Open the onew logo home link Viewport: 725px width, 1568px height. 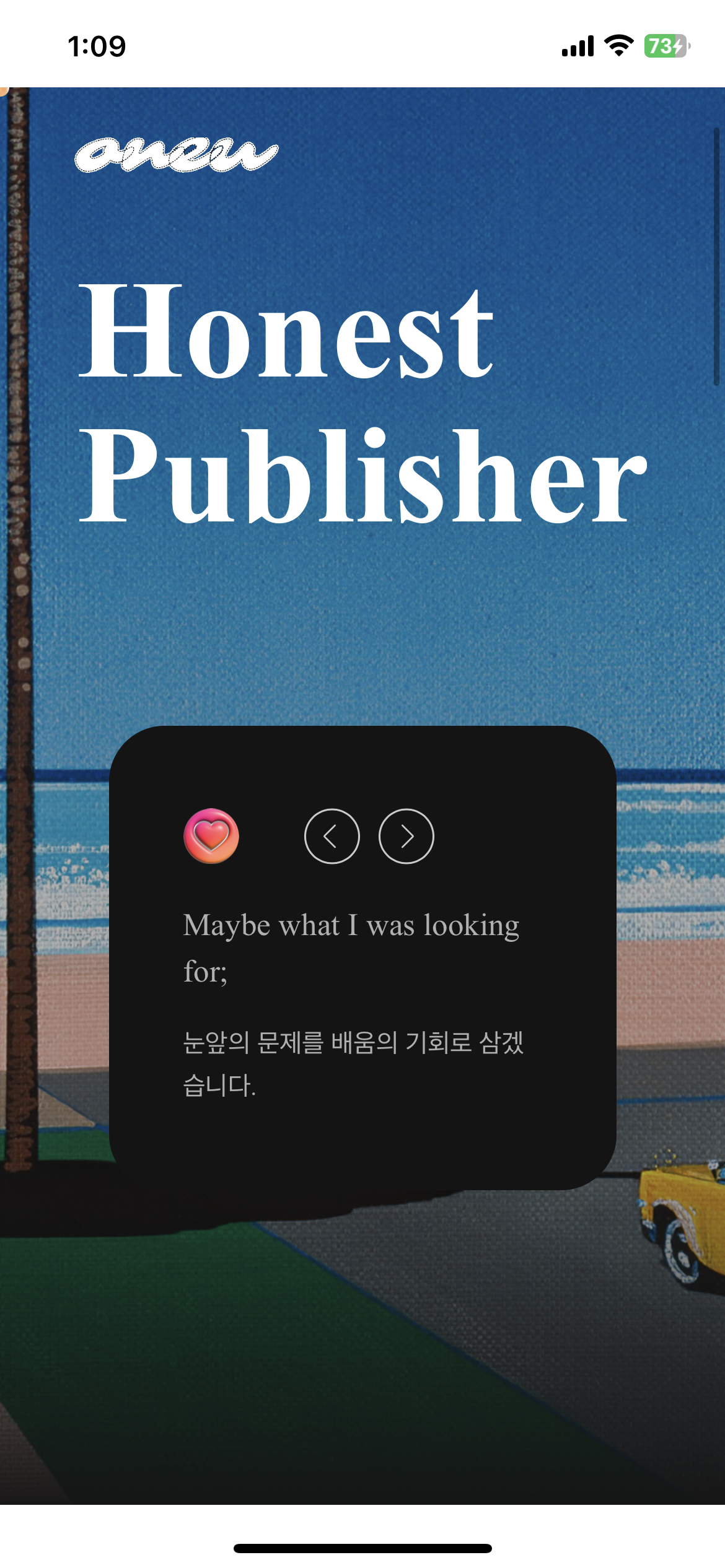point(176,155)
